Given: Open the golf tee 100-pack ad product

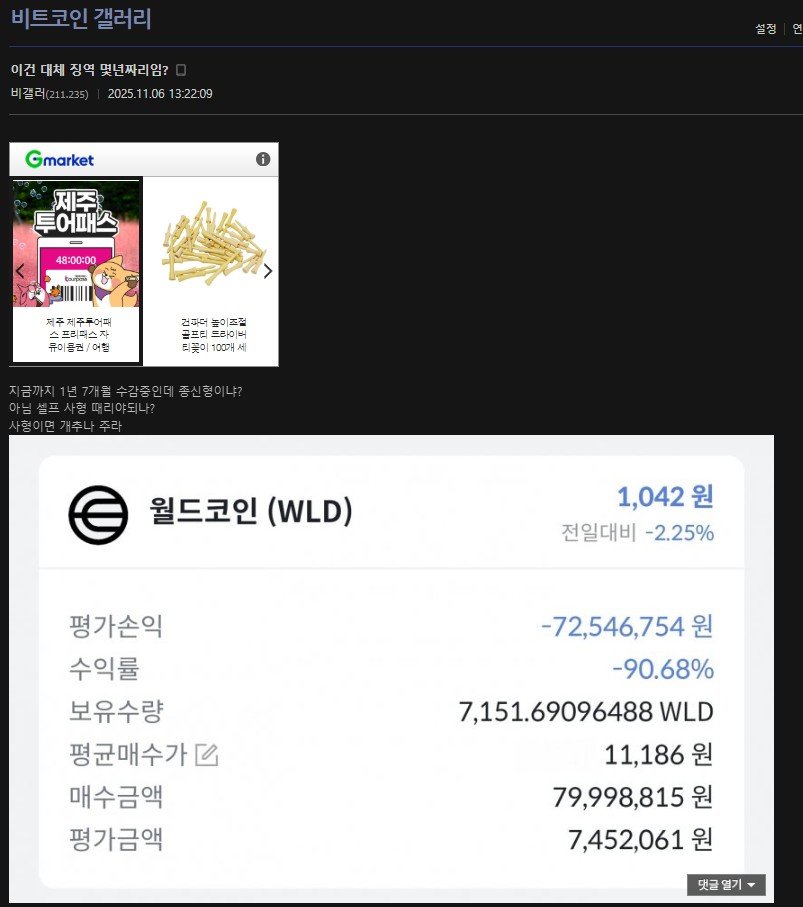Looking at the screenshot, I should 212,270.
